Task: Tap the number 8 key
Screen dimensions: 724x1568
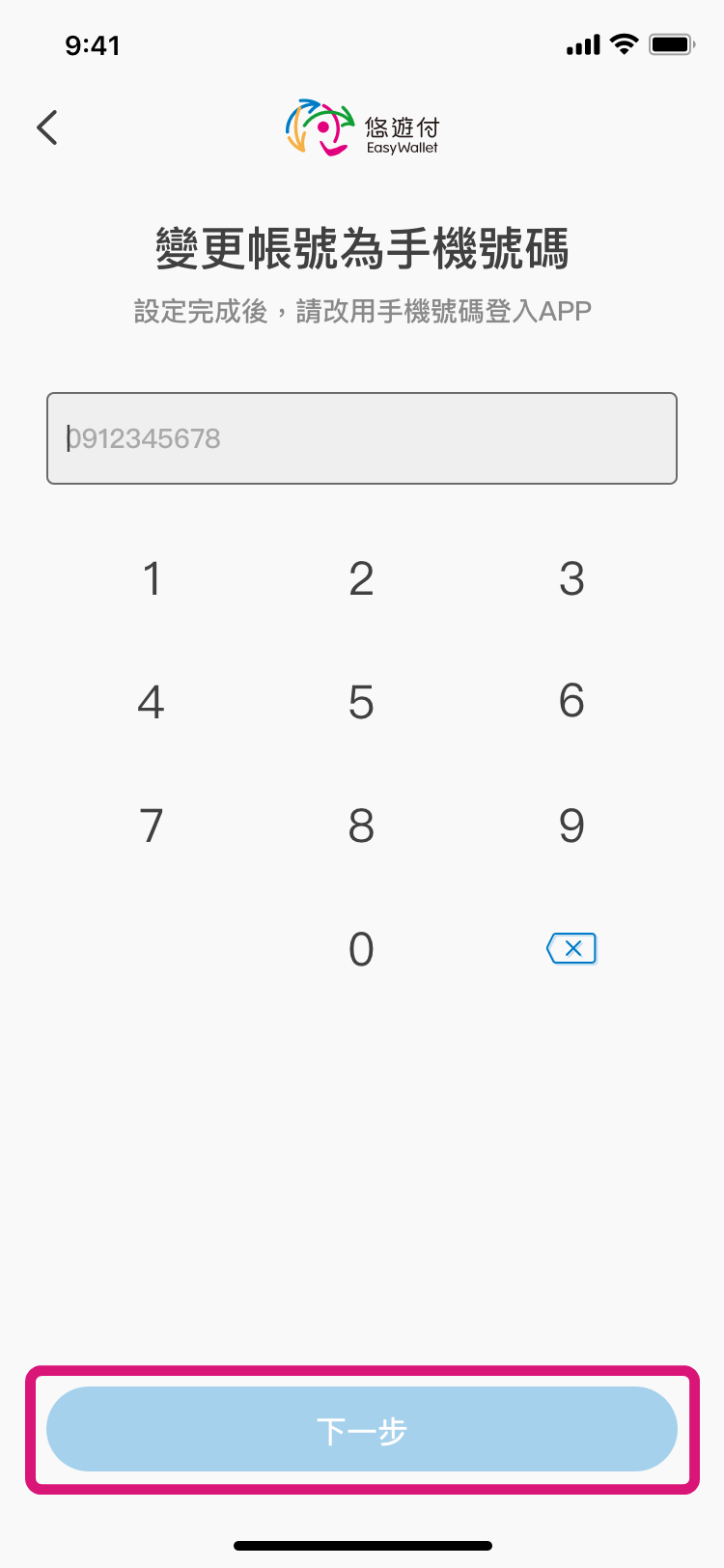Action: (x=361, y=826)
